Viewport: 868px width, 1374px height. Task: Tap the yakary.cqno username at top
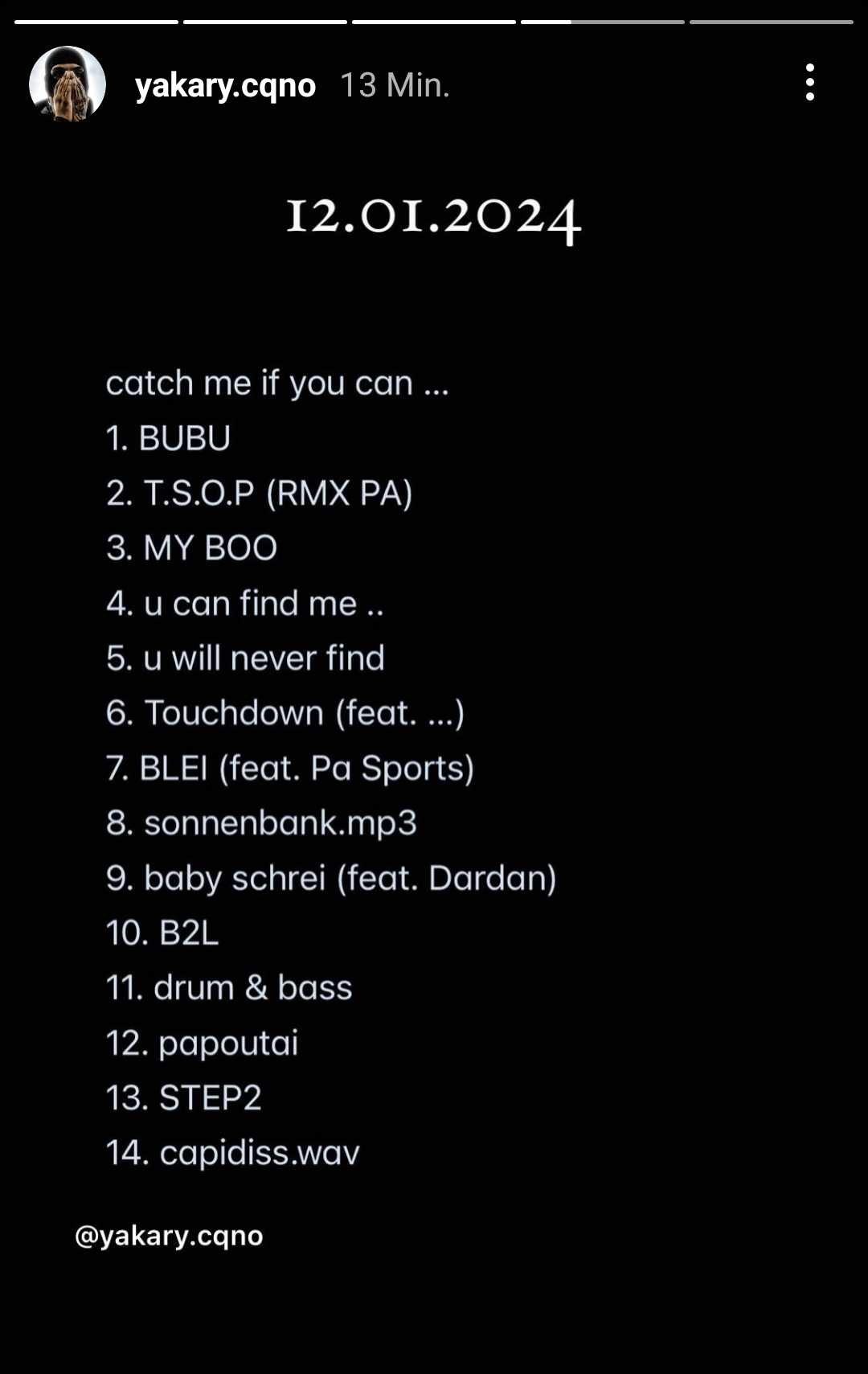(225, 85)
